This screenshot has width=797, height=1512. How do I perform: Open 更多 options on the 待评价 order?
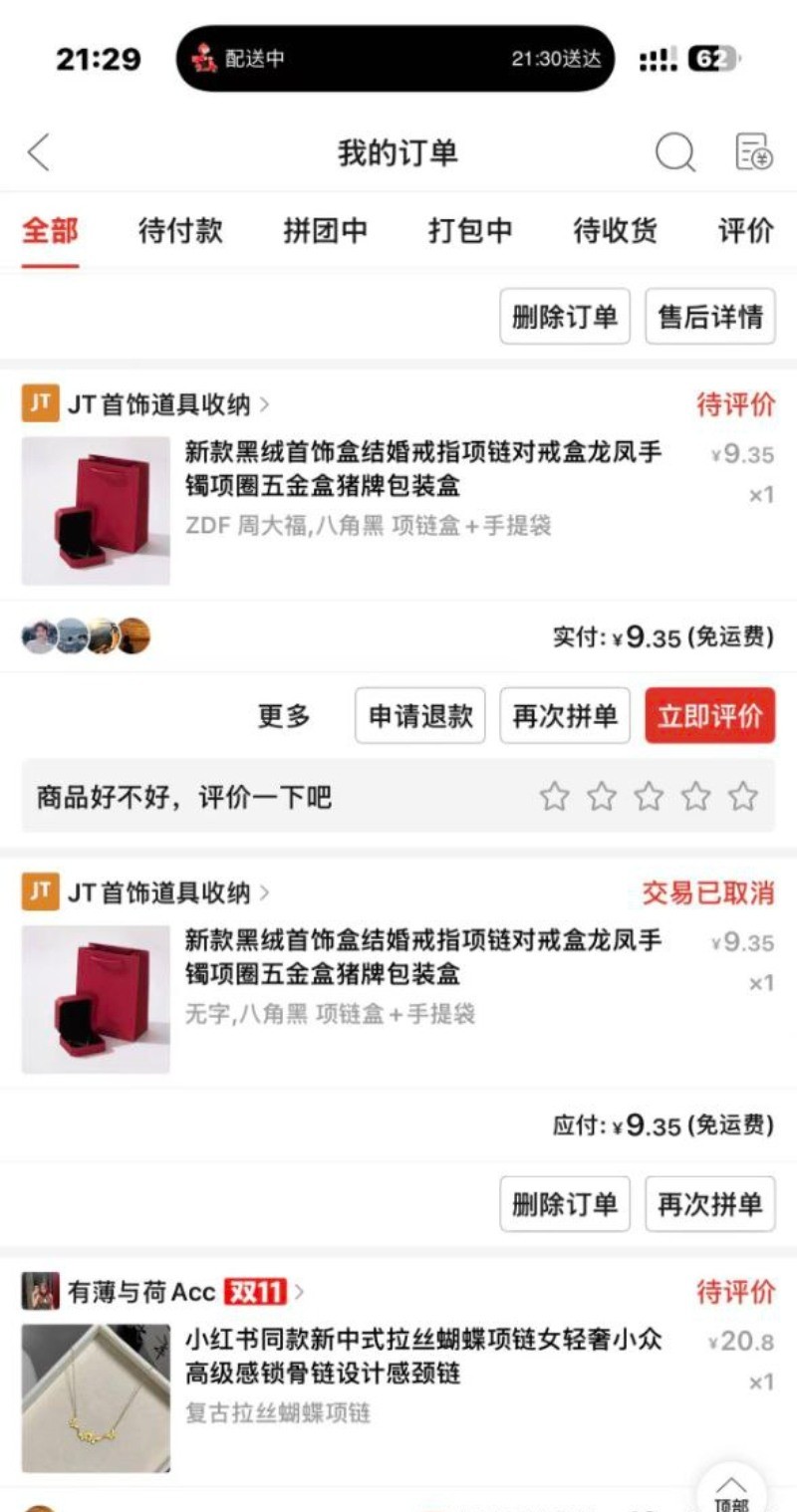pos(284,715)
